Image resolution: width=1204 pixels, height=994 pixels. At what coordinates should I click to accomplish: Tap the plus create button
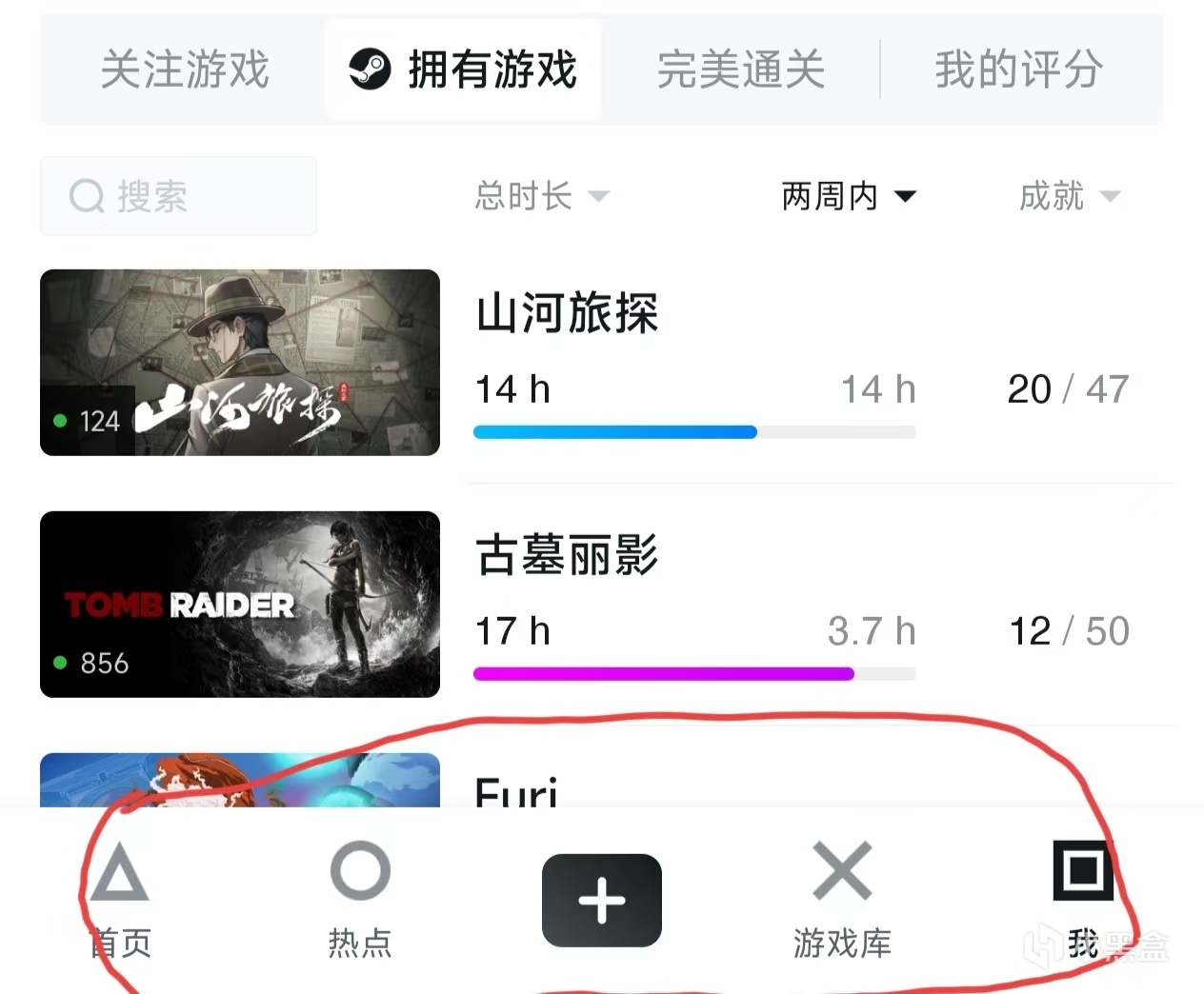point(602,901)
